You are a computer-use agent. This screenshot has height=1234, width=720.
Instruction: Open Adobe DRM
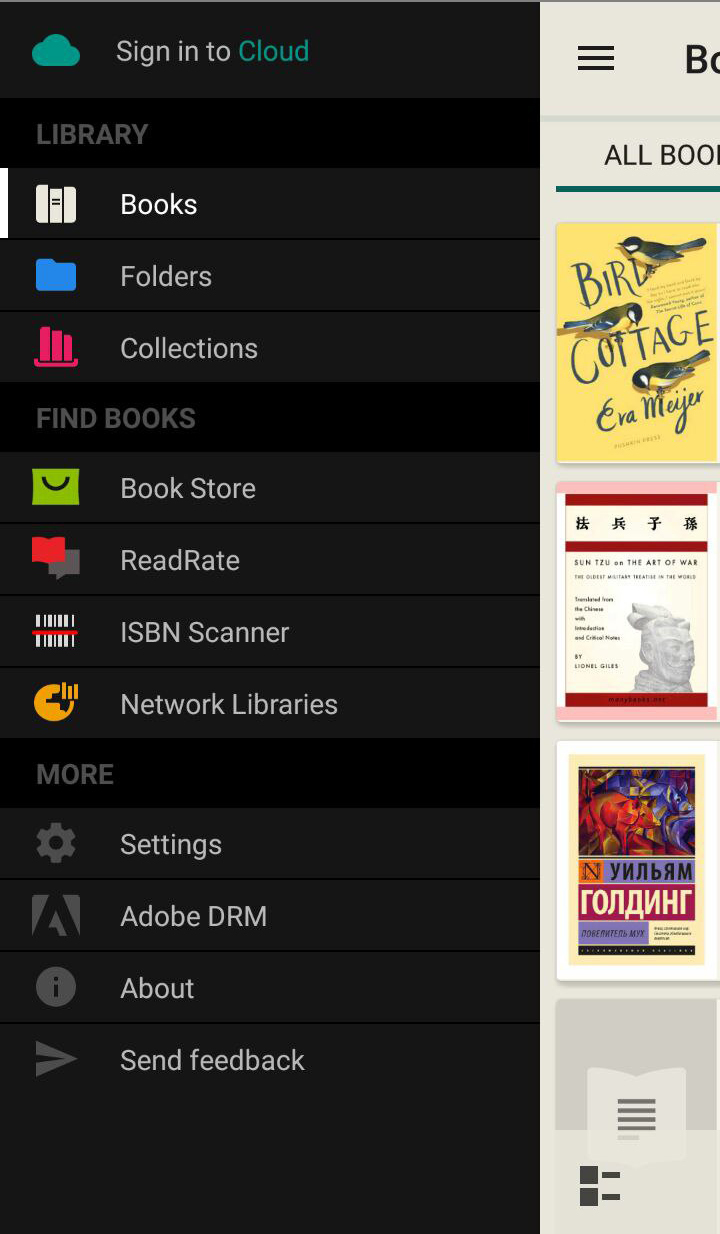[193, 916]
